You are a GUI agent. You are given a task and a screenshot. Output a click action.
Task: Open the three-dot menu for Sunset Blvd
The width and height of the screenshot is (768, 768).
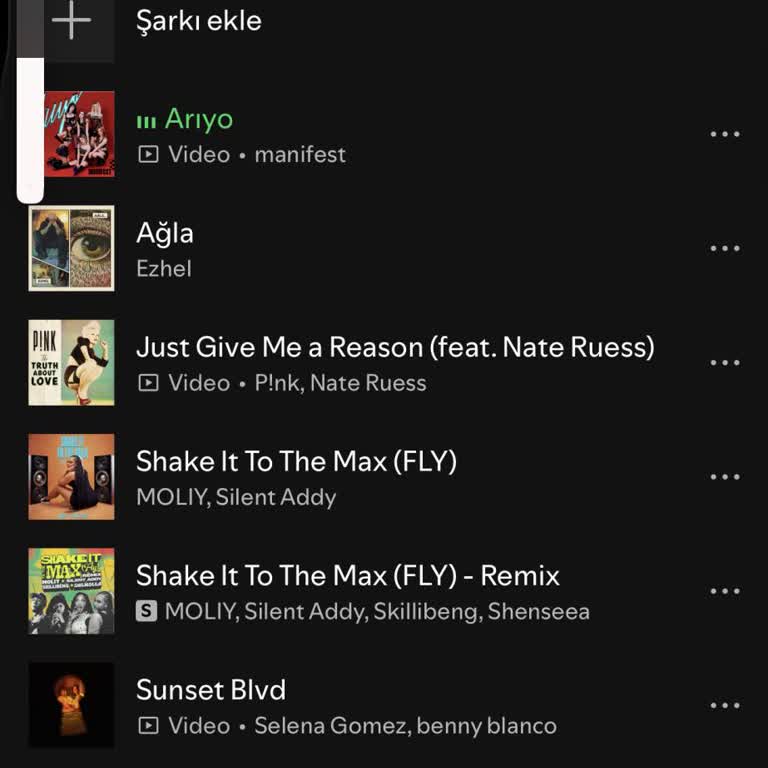pyautogui.click(x=724, y=705)
